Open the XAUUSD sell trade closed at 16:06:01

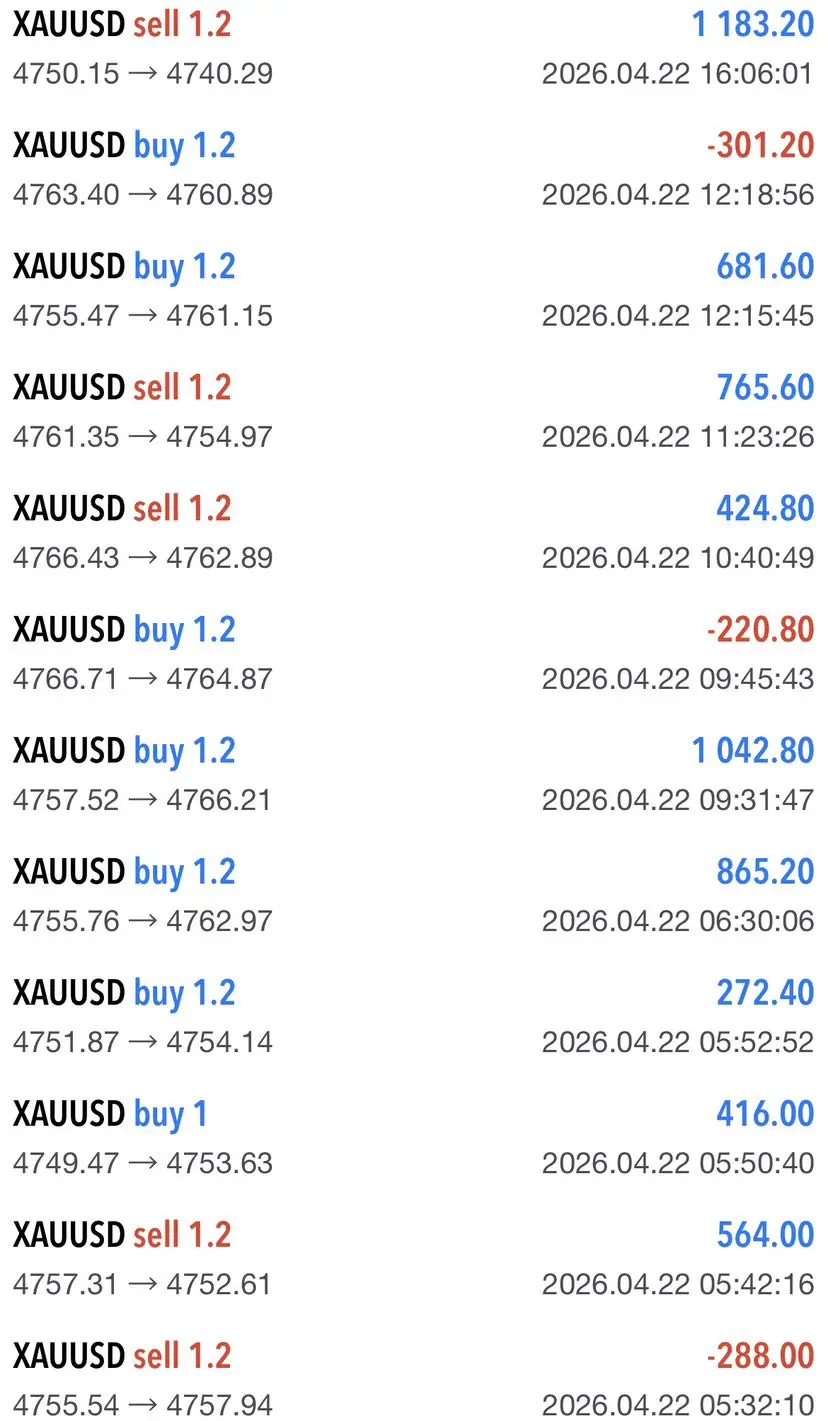coord(414,48)
